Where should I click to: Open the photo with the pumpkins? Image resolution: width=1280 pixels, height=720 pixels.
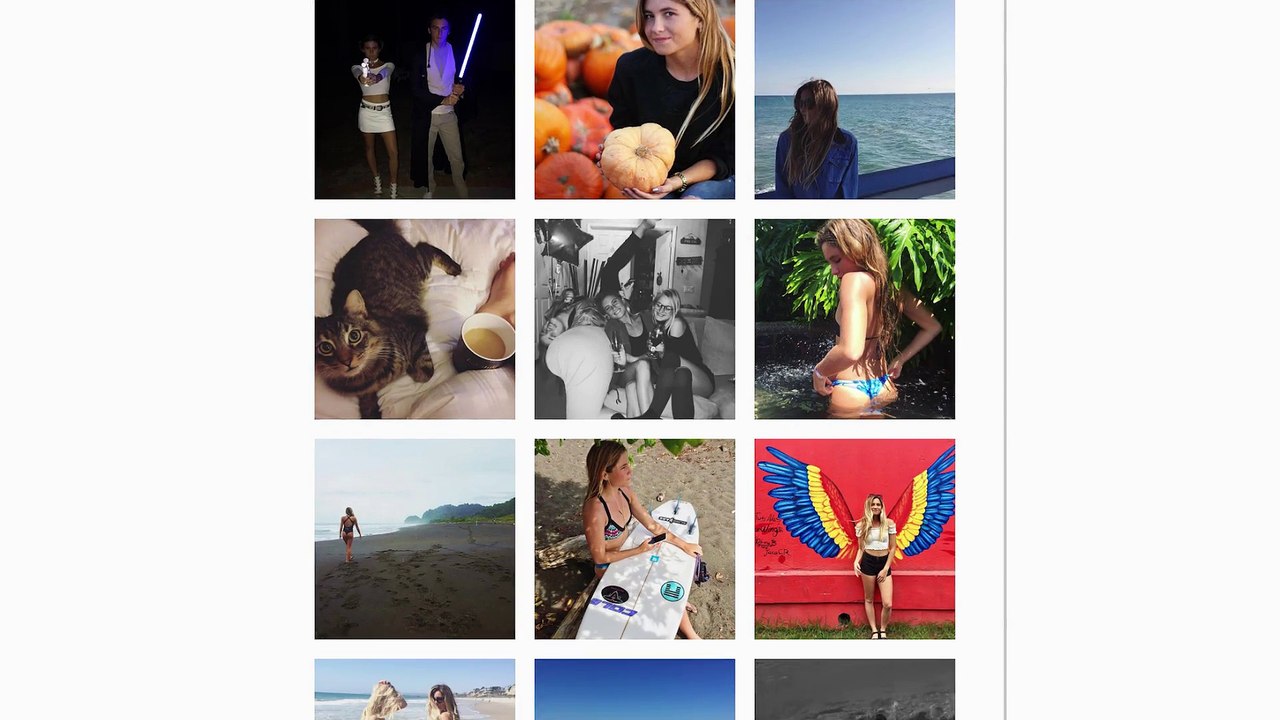click(634, 99)
